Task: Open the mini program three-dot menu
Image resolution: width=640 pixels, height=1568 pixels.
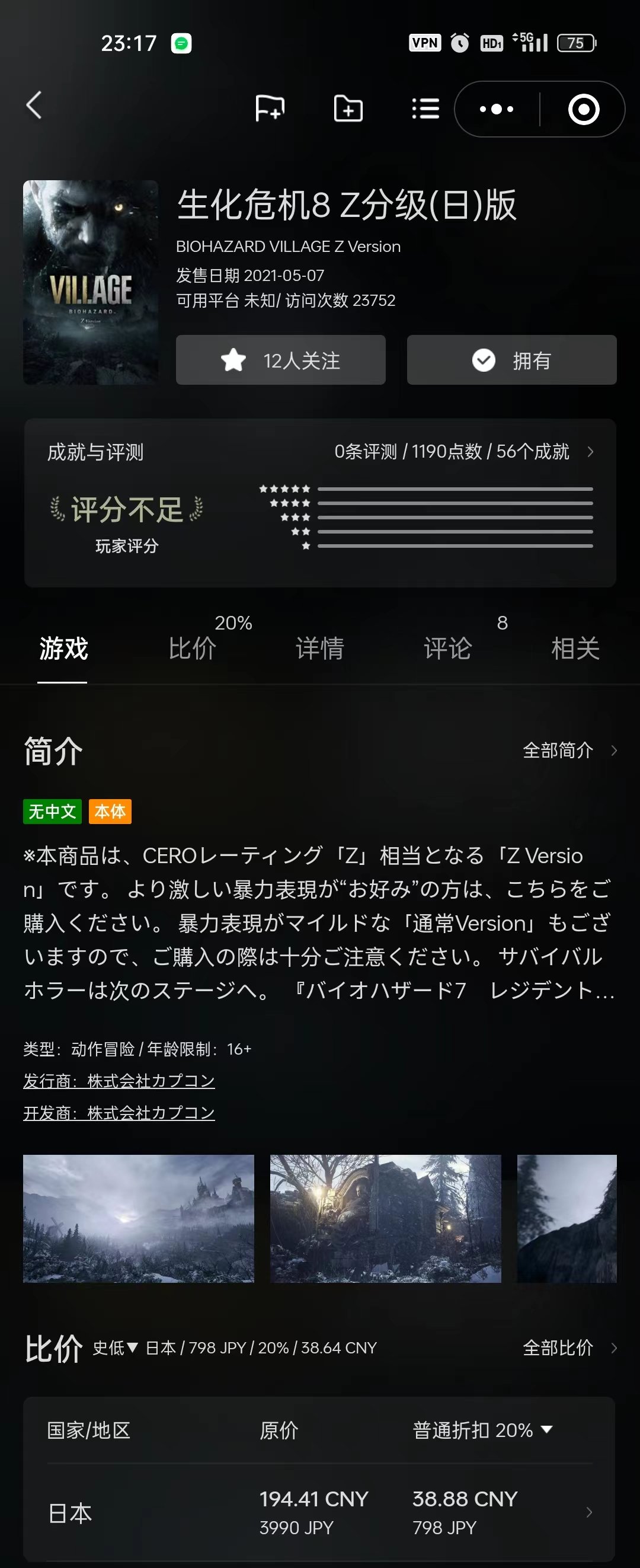Action: click(x=497, y=110)
